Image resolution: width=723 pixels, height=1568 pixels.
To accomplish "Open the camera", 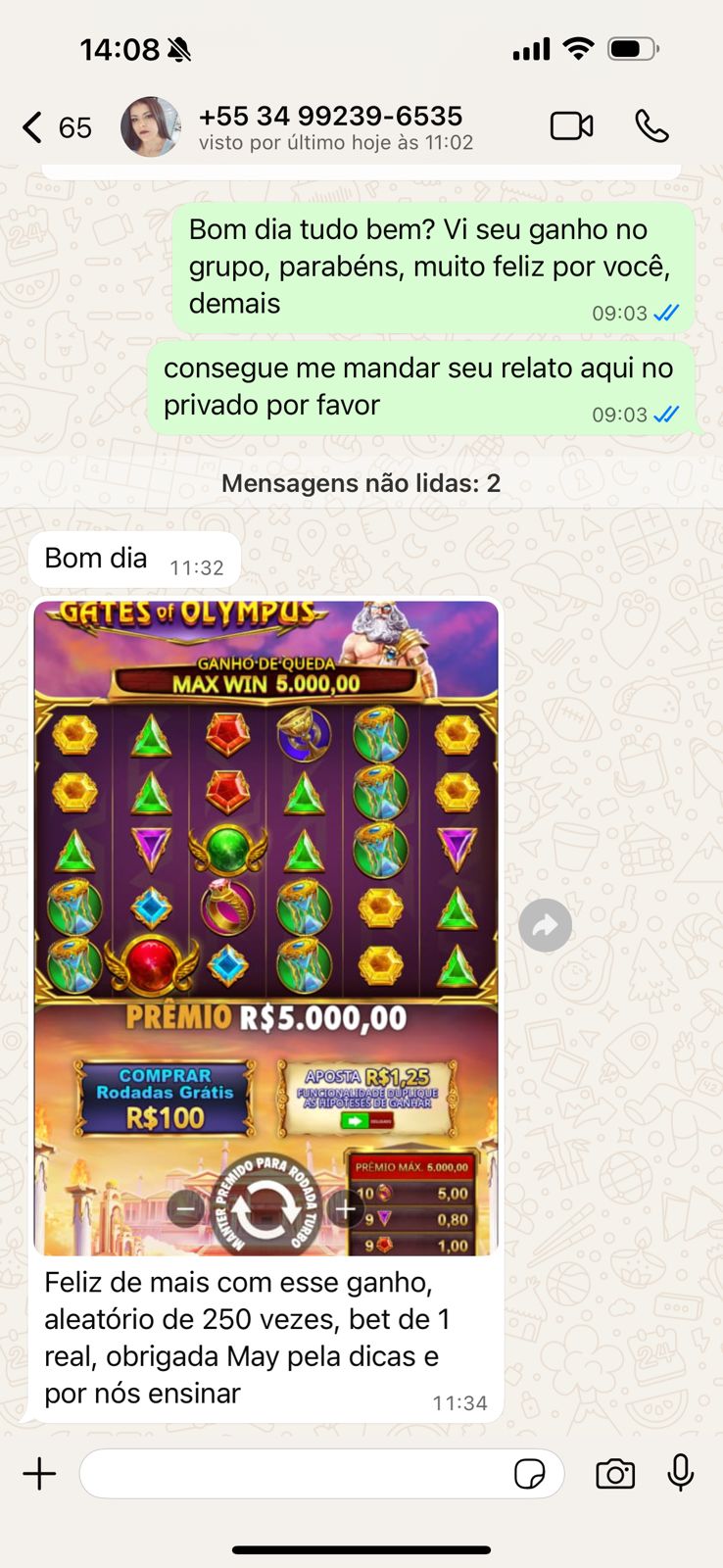I will point(615,1474).
